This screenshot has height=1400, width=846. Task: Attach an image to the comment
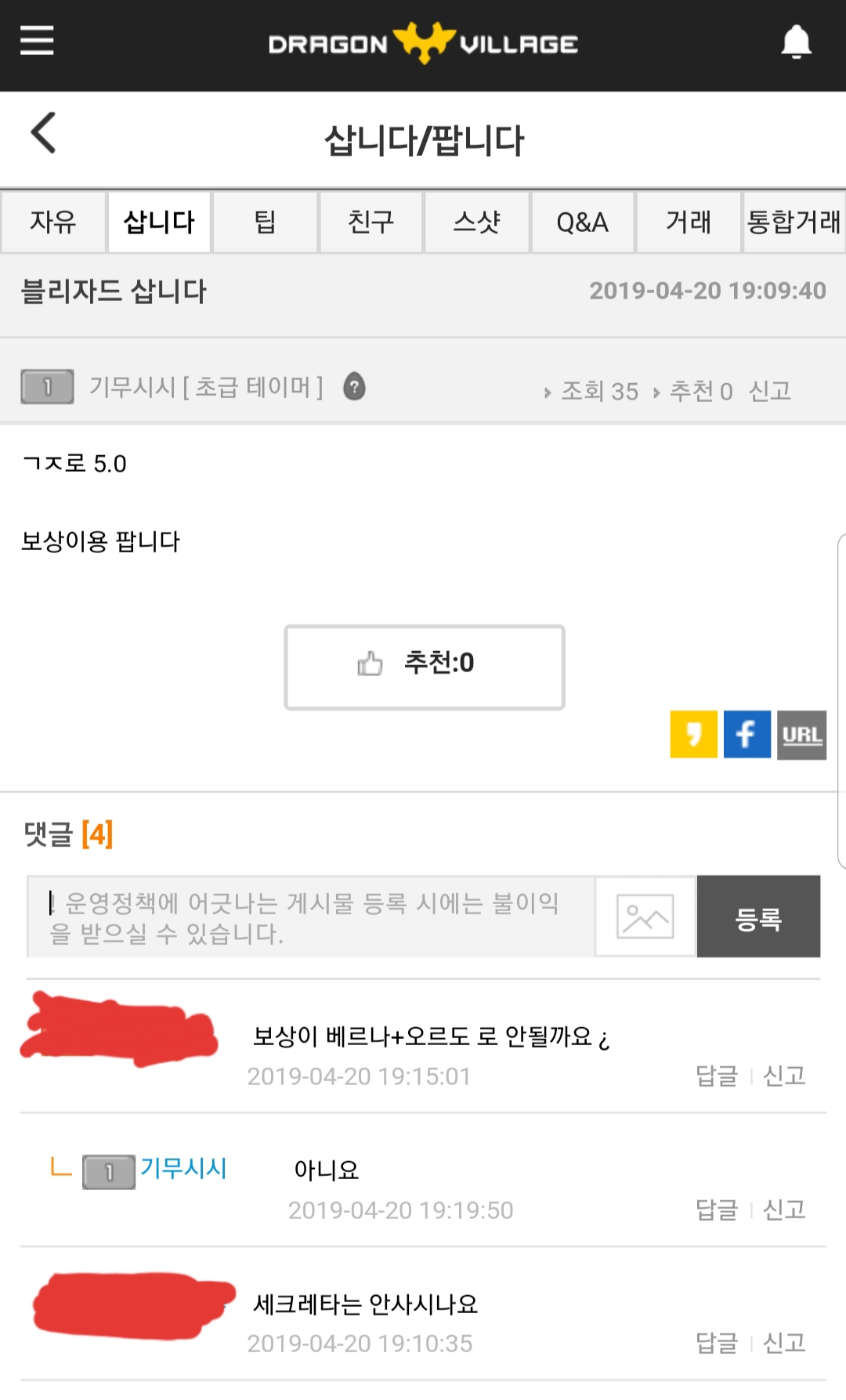(x=645, y=917)
